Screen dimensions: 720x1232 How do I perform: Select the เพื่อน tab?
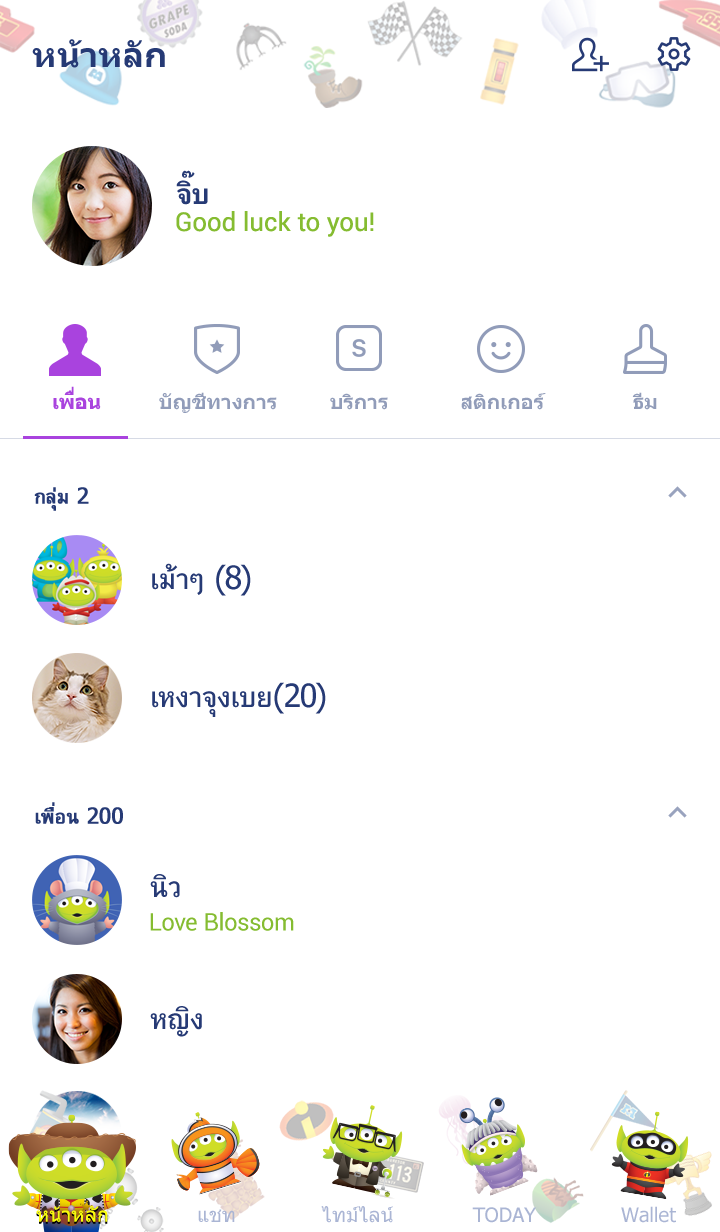coord(76,370)
